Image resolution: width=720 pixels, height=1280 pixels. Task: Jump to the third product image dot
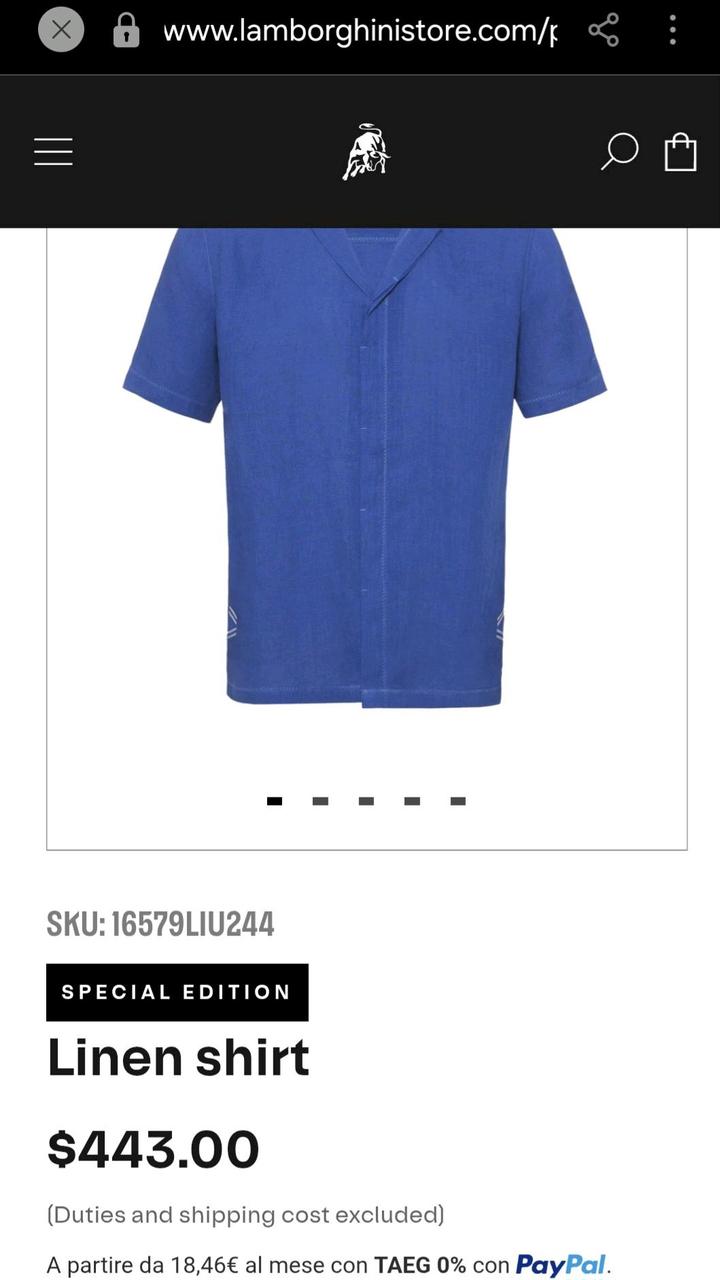pos(366,801)
